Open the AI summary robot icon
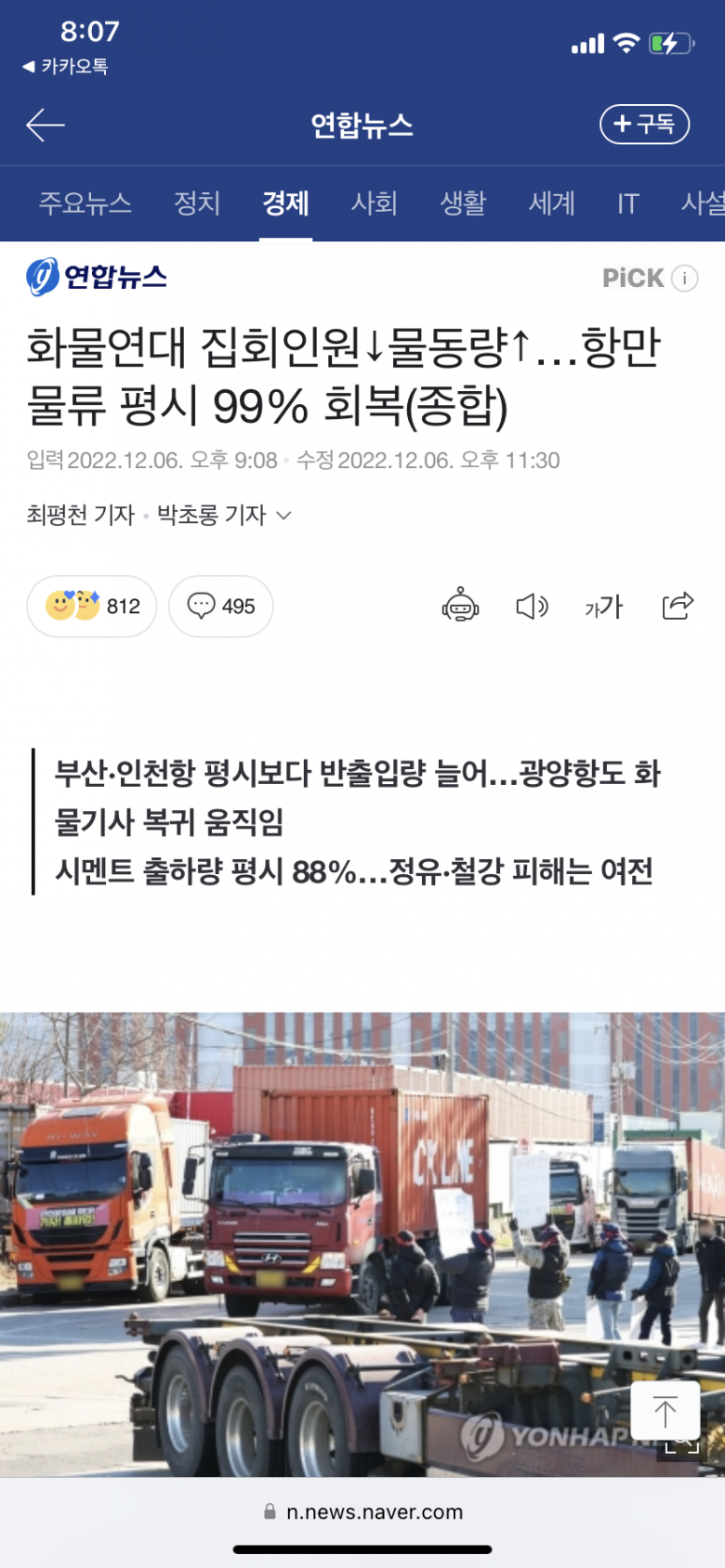725x1568 pixels. point(460,607)
